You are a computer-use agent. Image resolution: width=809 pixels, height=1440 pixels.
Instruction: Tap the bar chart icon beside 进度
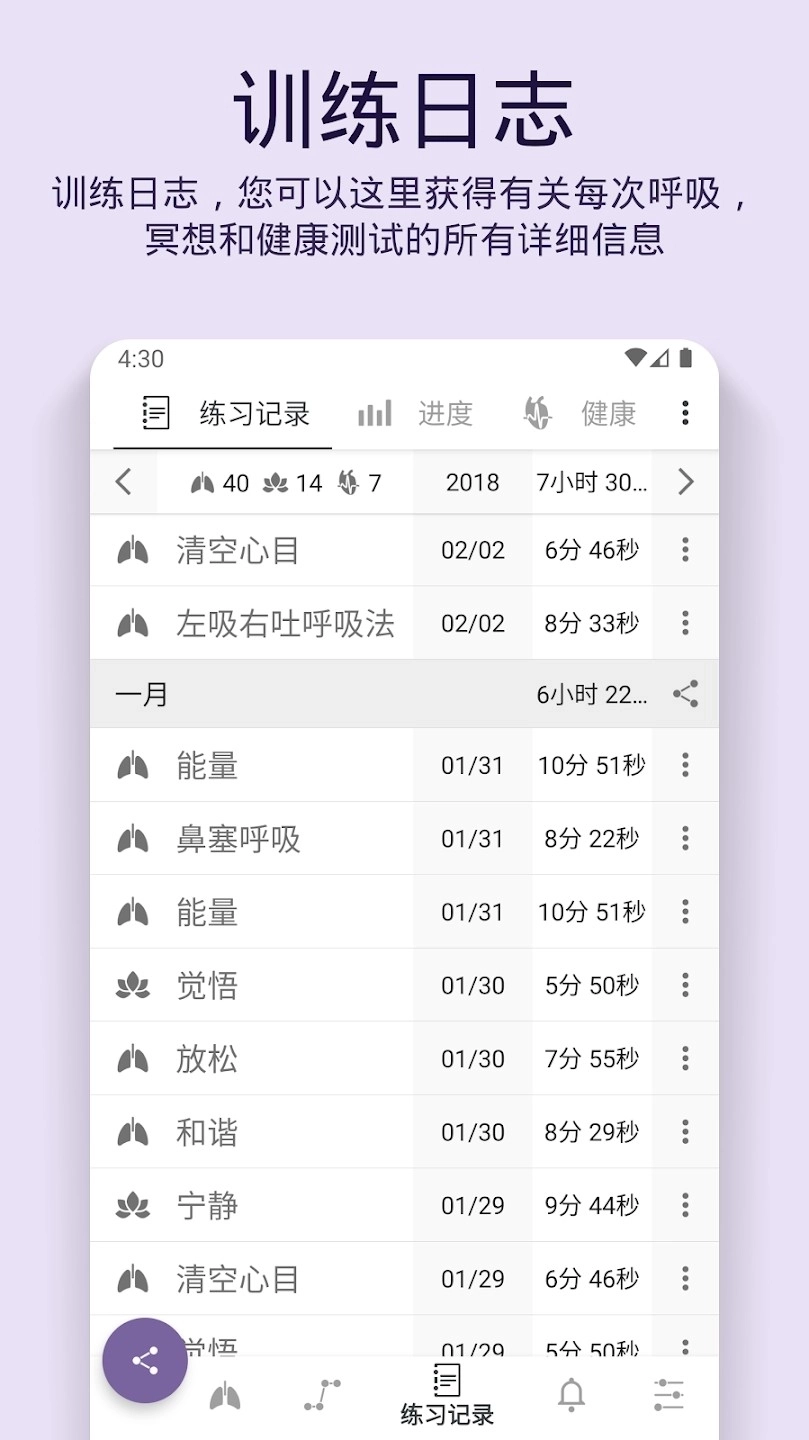point(373,413)
